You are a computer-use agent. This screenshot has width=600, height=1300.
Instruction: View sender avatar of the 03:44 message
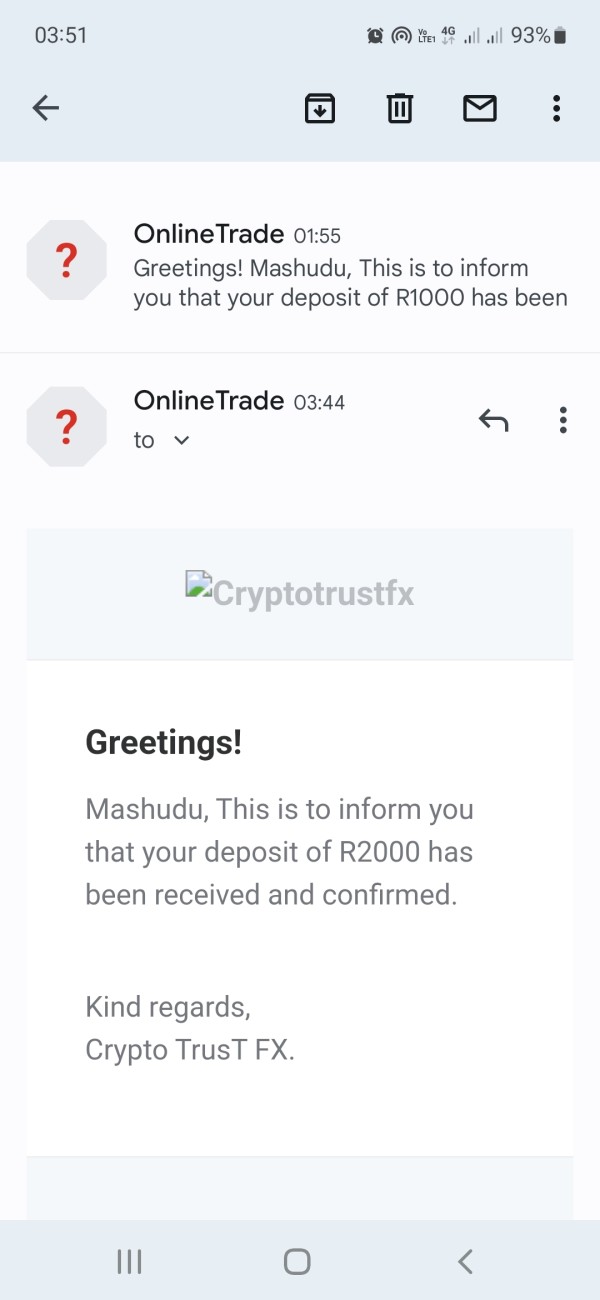click(66, 426)
